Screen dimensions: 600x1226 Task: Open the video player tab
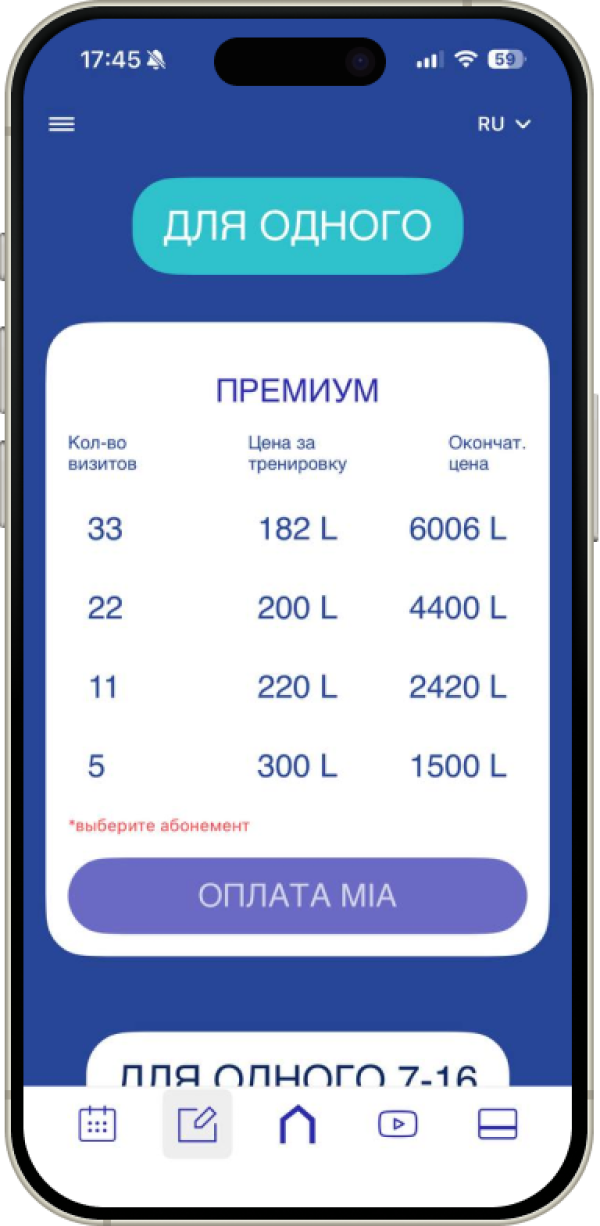point(397,1124)
